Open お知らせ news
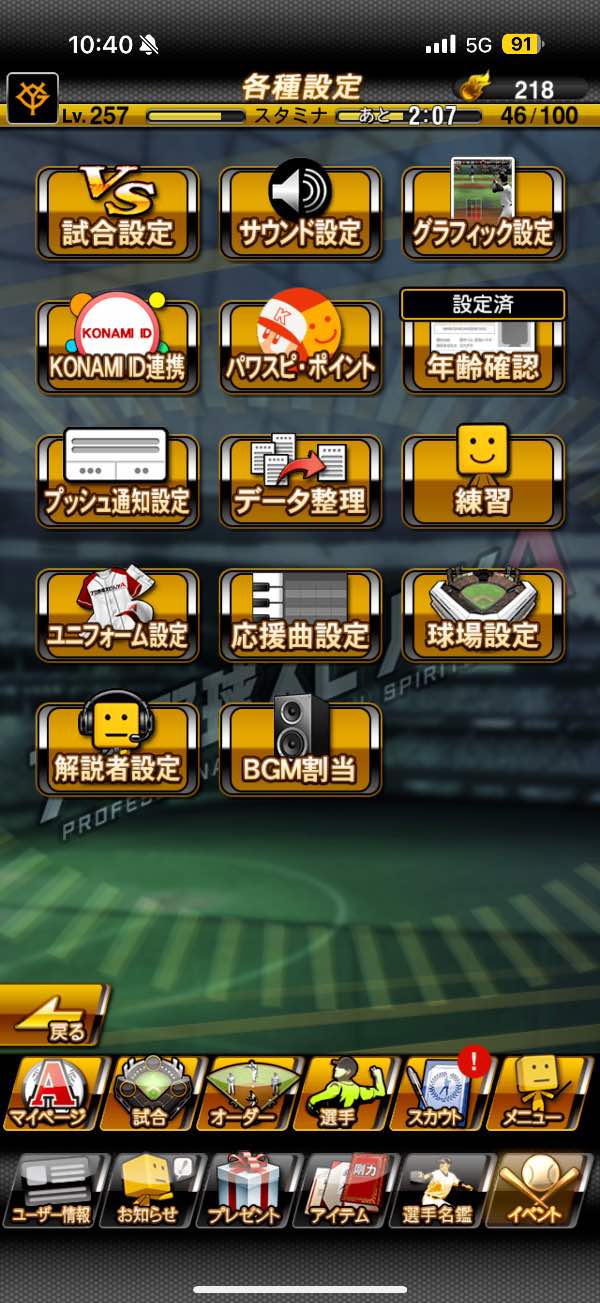Viewport: 600px width, 1303px height. [150, 1190]
